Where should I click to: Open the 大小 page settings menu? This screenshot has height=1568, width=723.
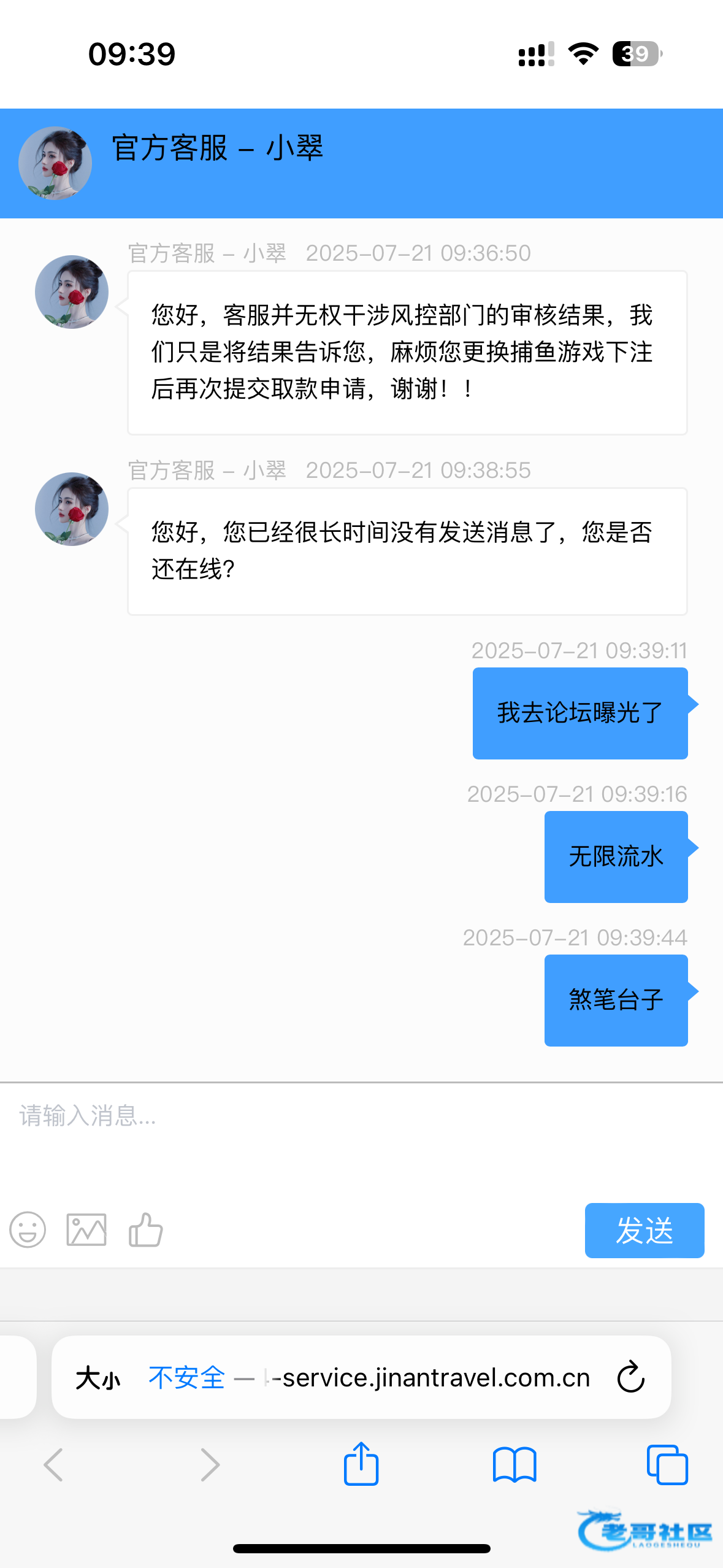(98, 1378)
